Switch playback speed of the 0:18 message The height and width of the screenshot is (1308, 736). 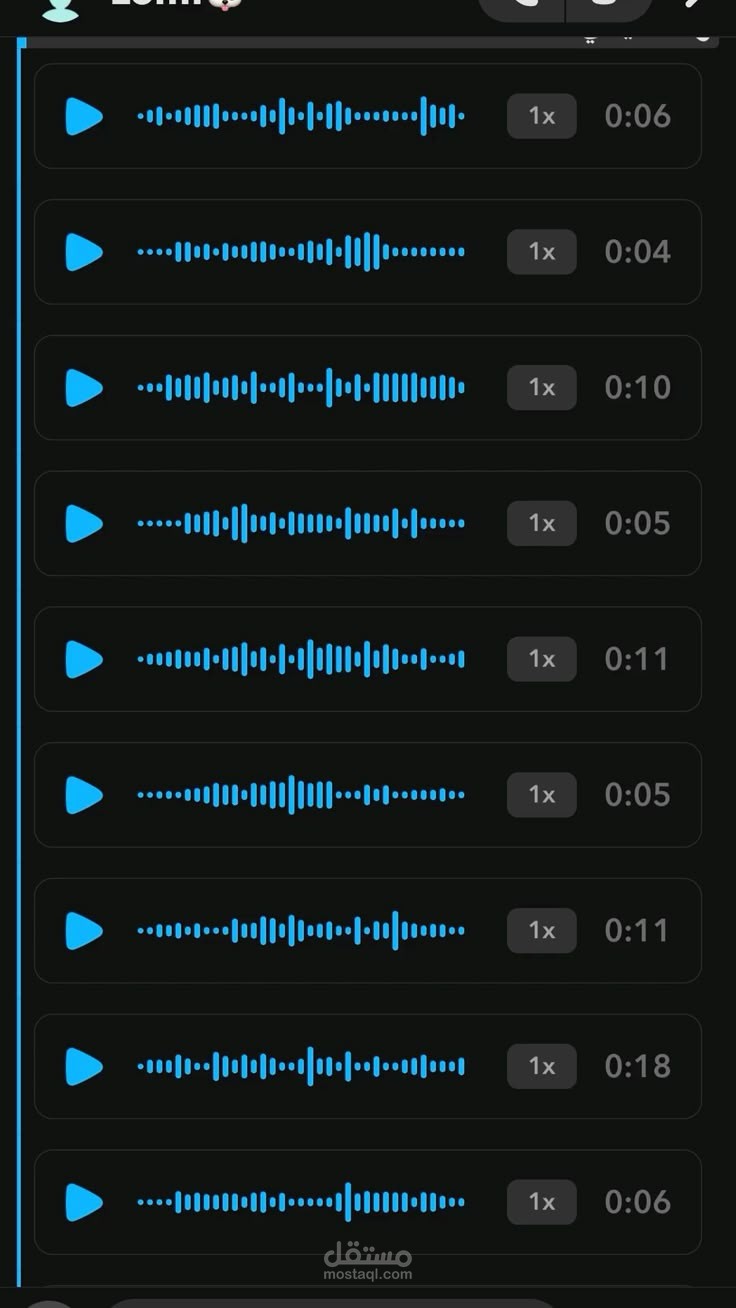[541, 1067]
